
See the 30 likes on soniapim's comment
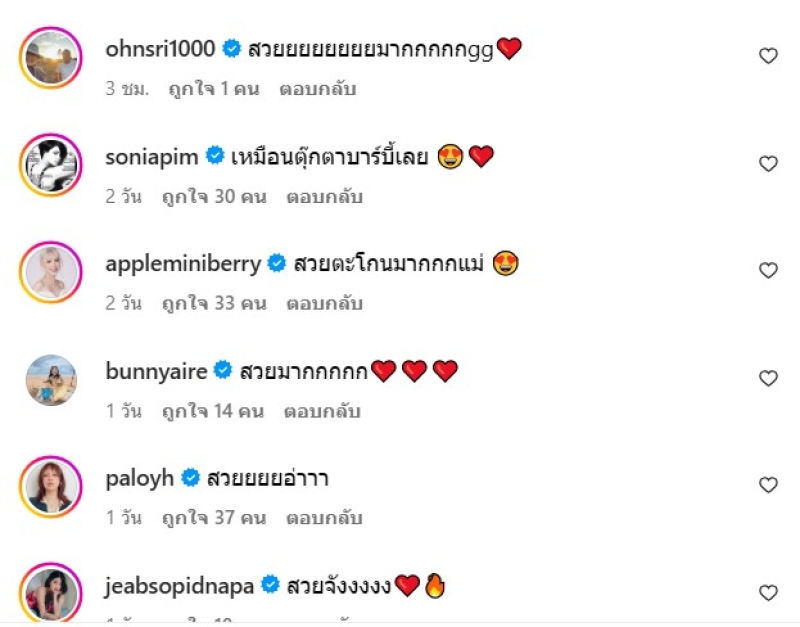[x=213, y=196]
